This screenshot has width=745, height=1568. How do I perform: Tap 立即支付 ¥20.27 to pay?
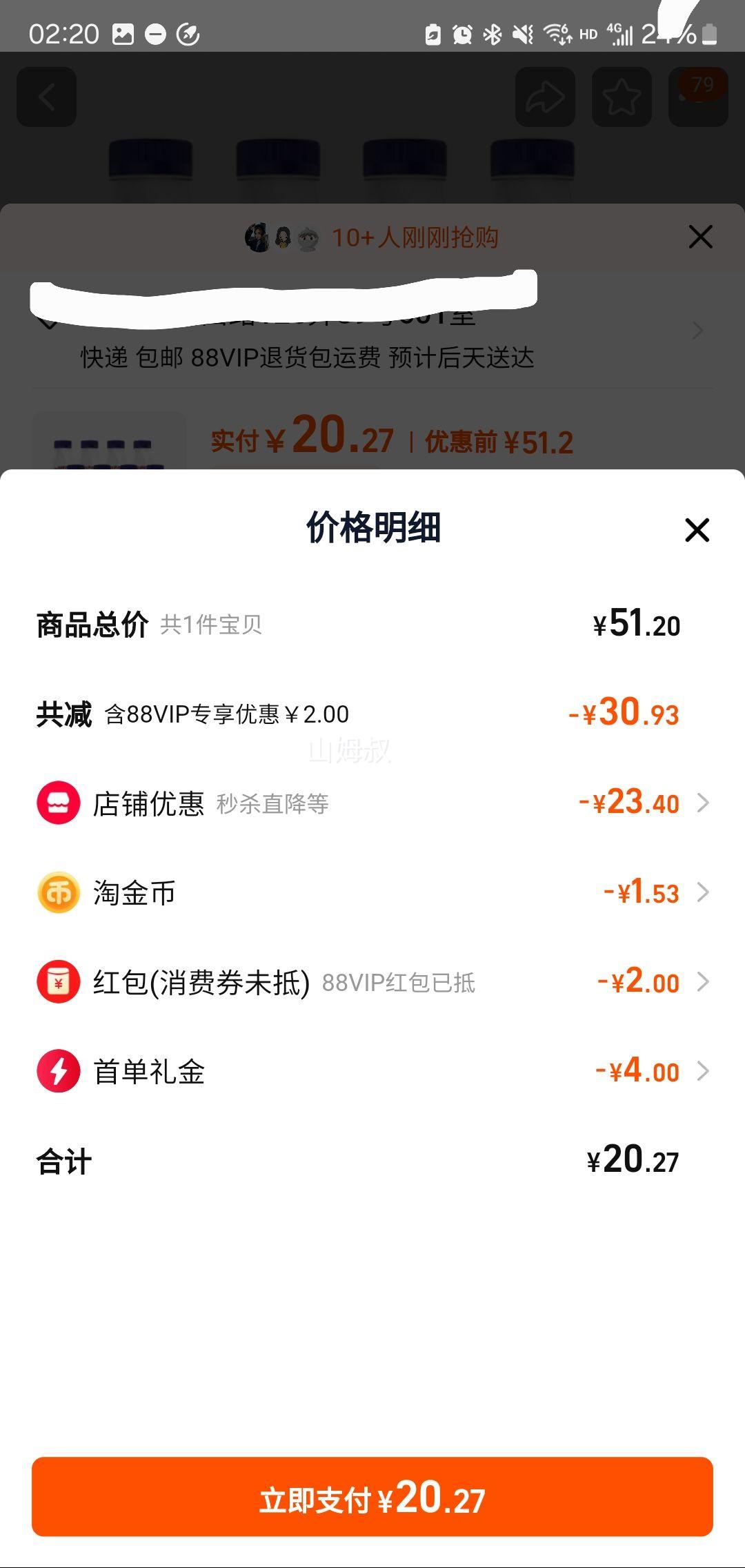372,1496
